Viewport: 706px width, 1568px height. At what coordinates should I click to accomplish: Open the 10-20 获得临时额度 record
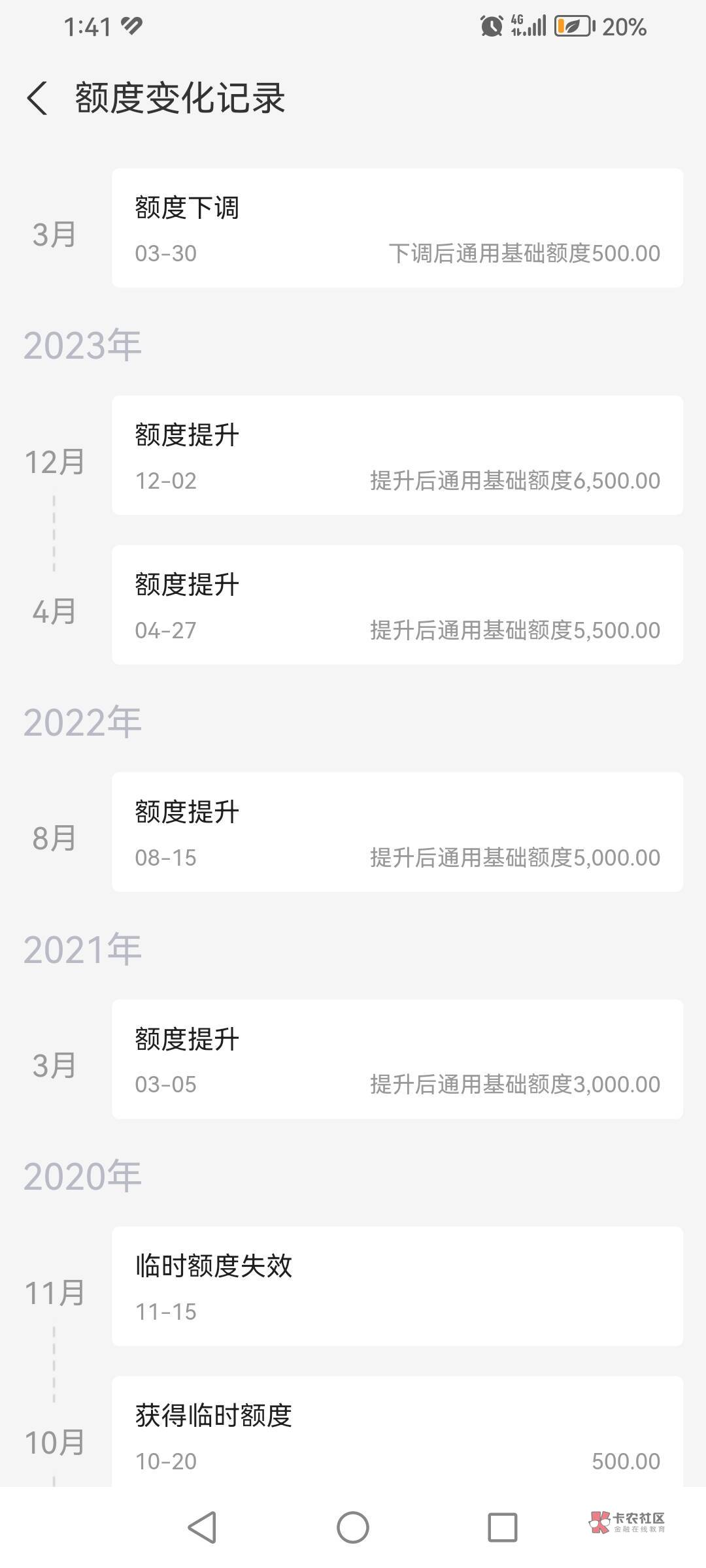point(397,1431)
